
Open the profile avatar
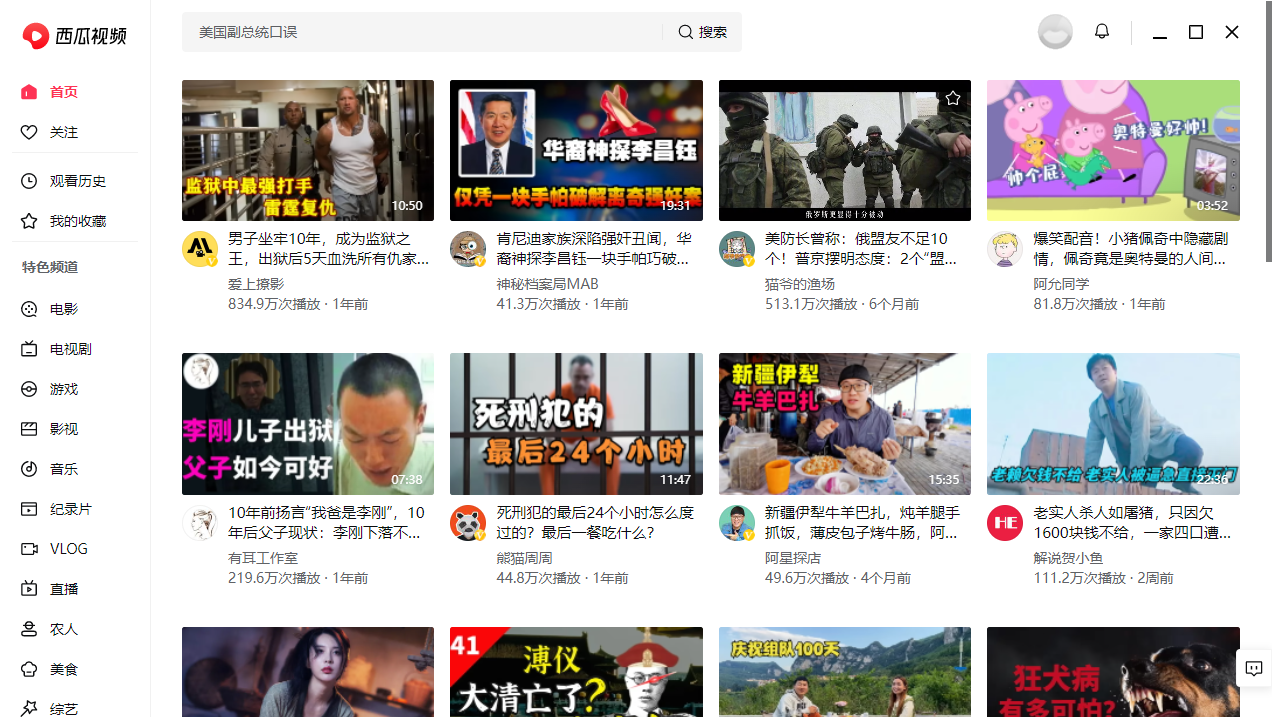point(1055,32)
